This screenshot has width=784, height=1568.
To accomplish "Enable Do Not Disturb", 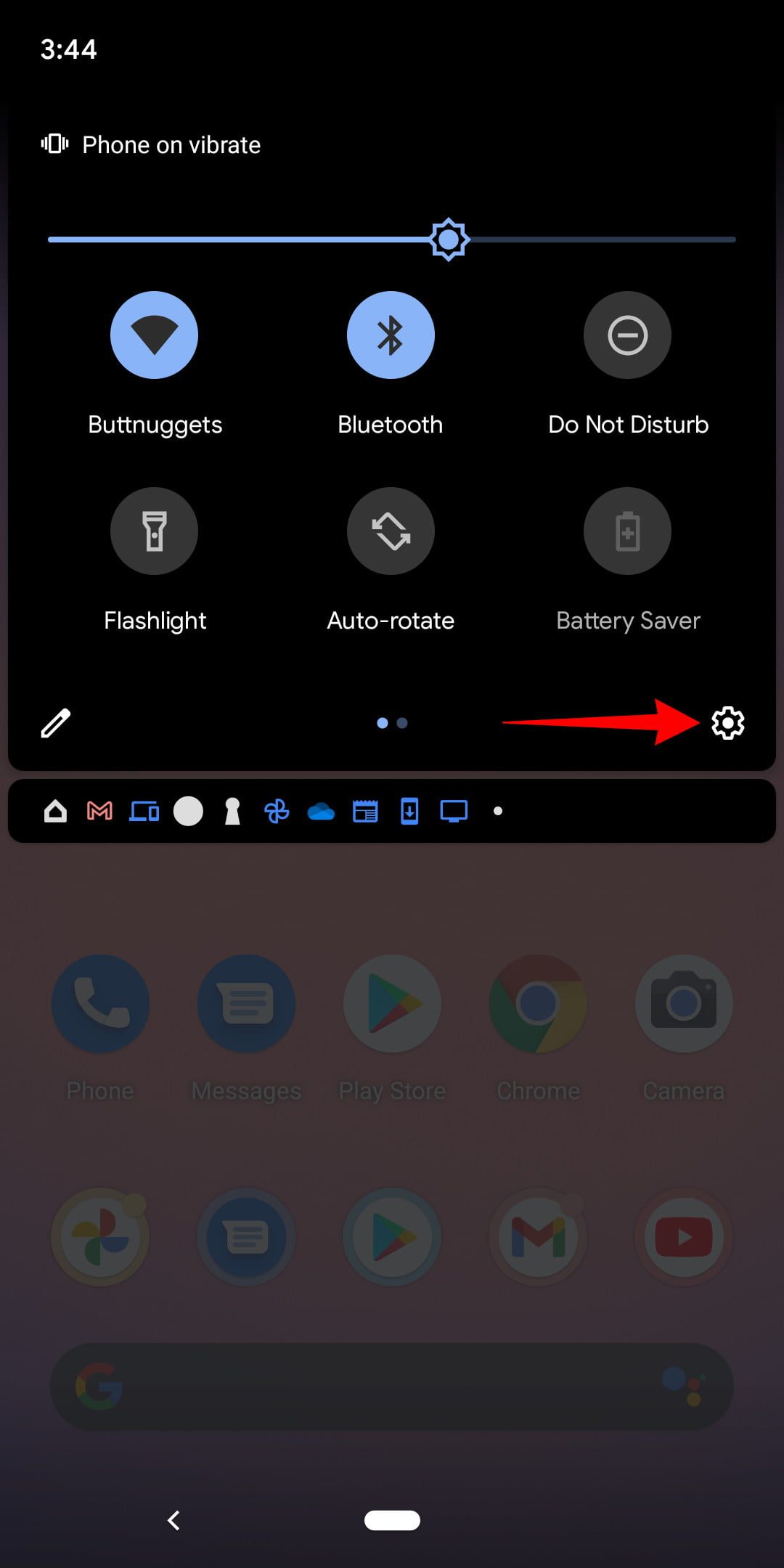I will 627,335.
